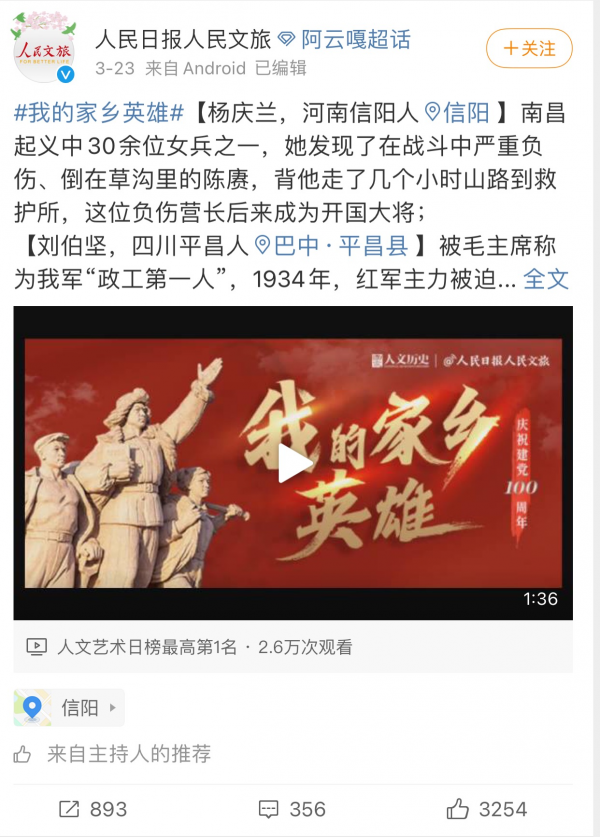Repost this post showing 893 shares
Image resolution: width=600 pixels, height=837 pixels.
pos(93,808)
